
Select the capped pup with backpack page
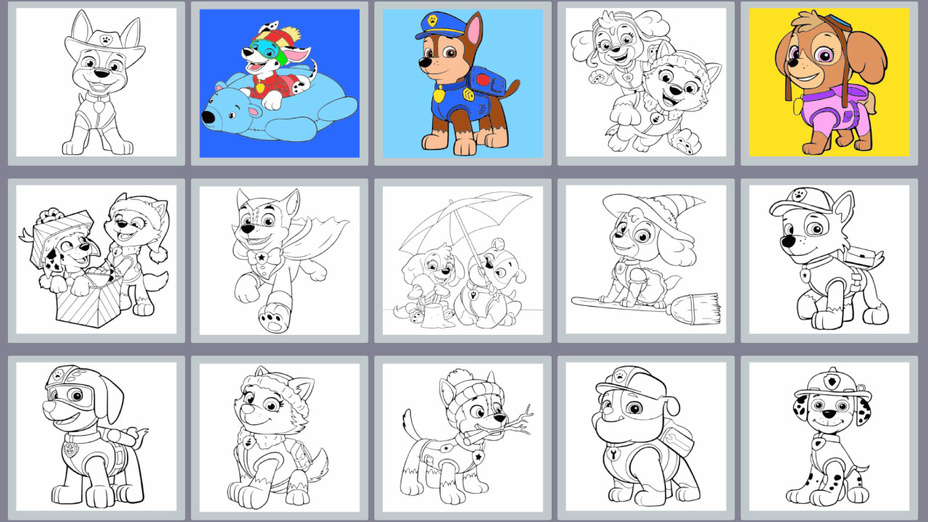[829, 260]
